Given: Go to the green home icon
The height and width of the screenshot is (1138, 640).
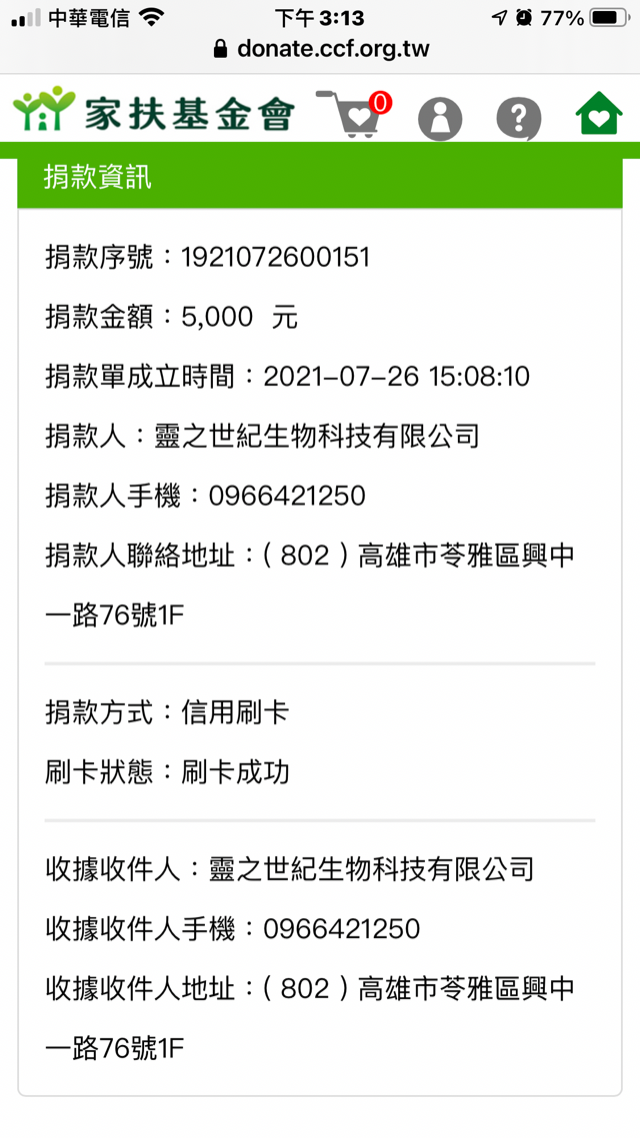Looking at the screenshot, I should (x=598, y=115).
